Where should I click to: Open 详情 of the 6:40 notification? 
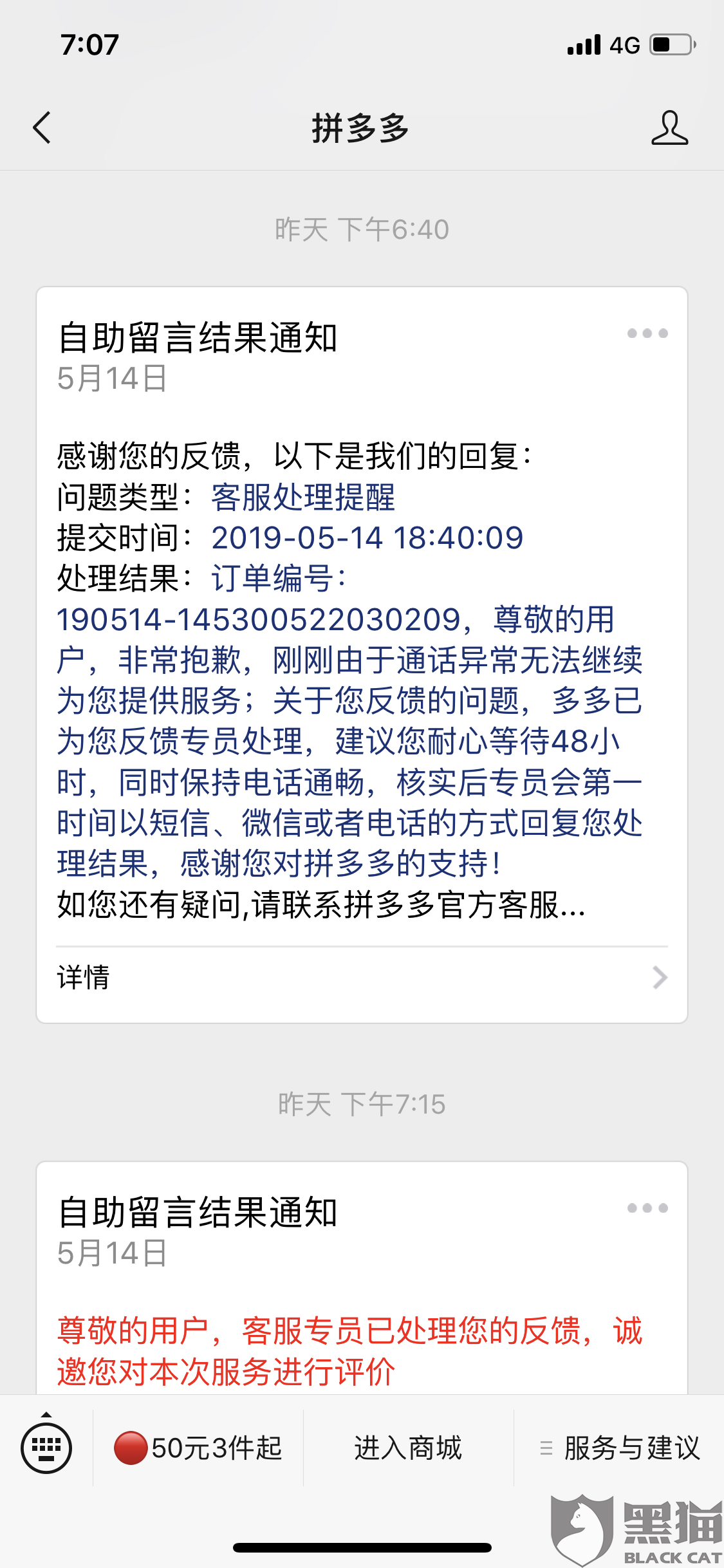tap(362, 978)
